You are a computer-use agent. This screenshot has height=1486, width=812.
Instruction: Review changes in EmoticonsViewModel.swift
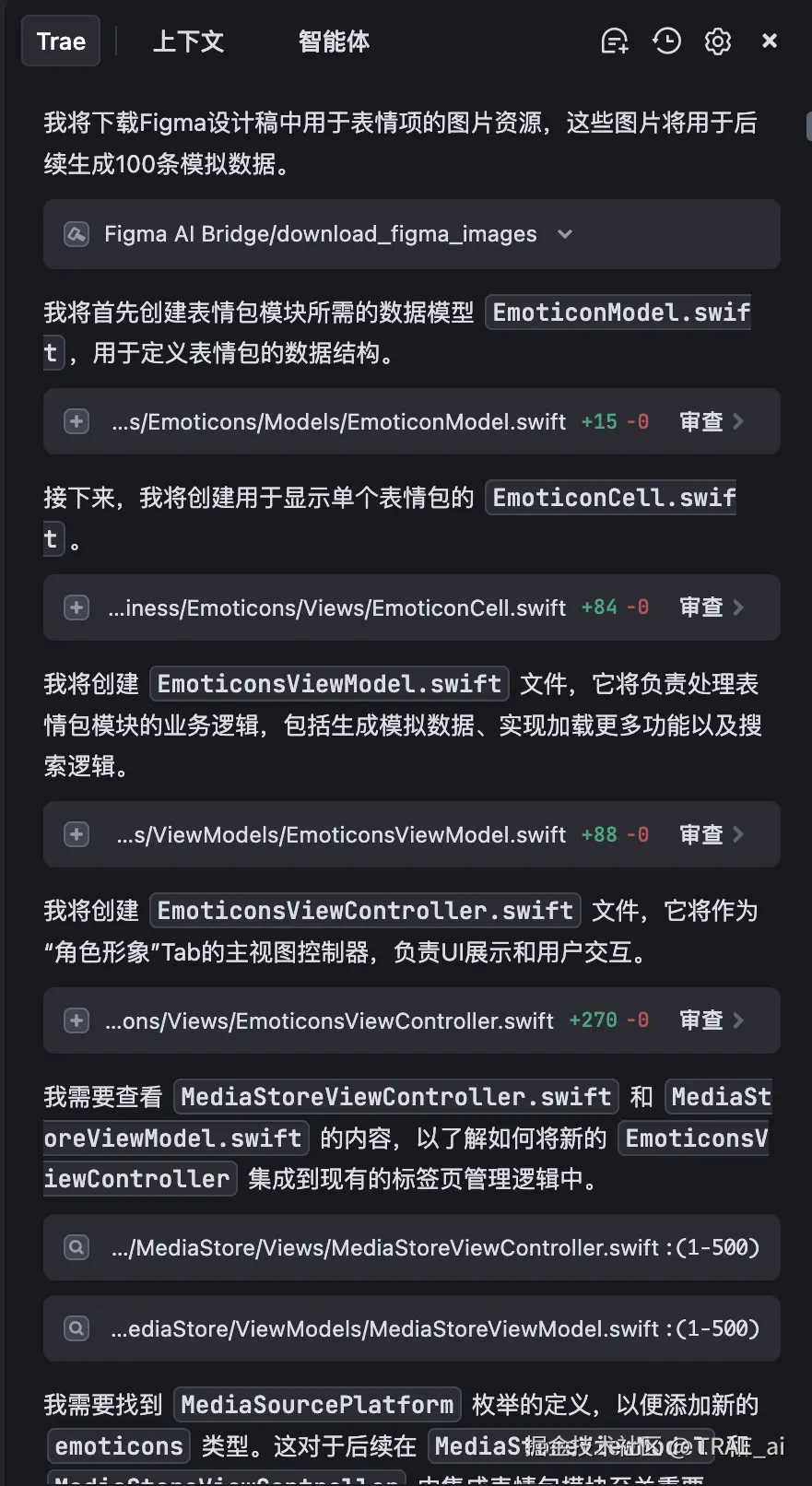tap(711, 835)
